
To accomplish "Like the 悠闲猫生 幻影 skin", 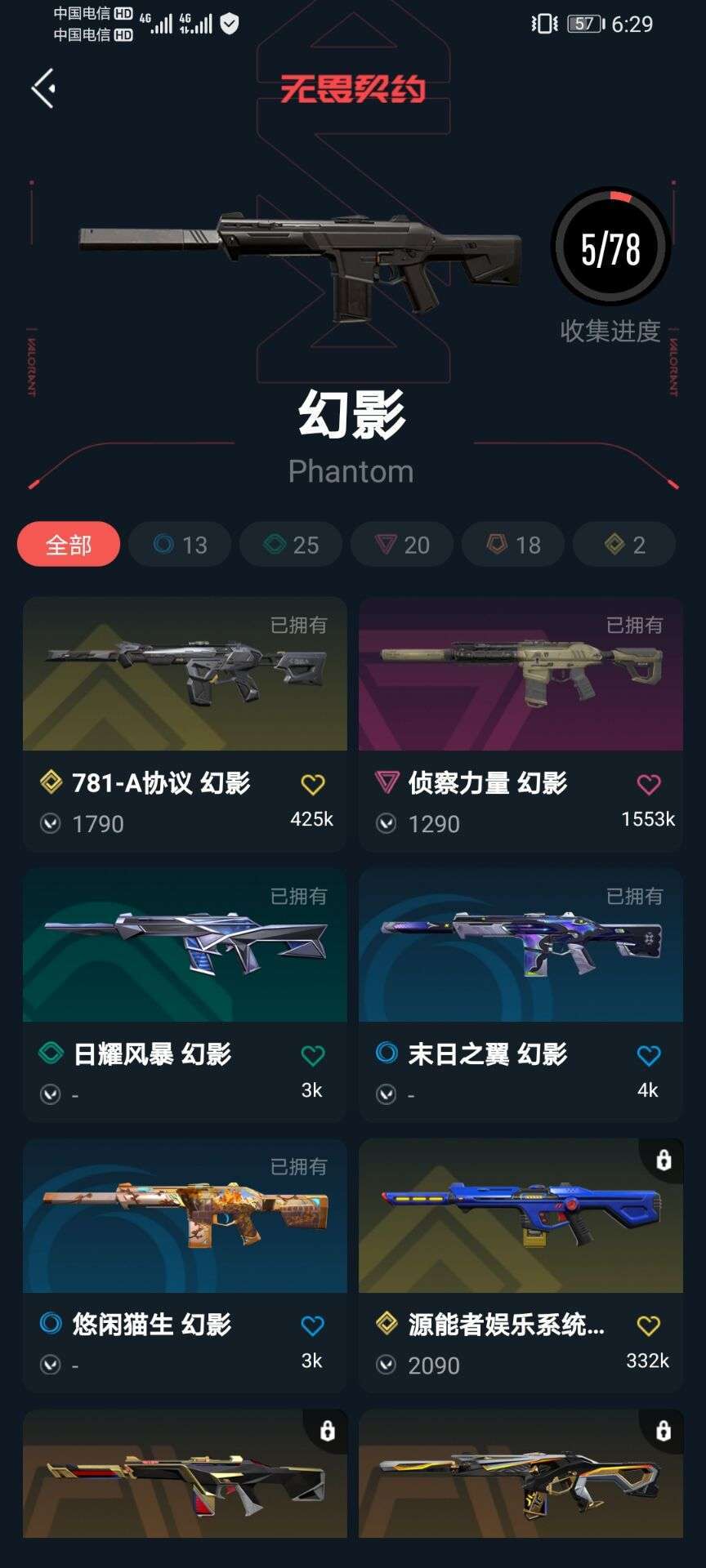I will point(312,1326).
